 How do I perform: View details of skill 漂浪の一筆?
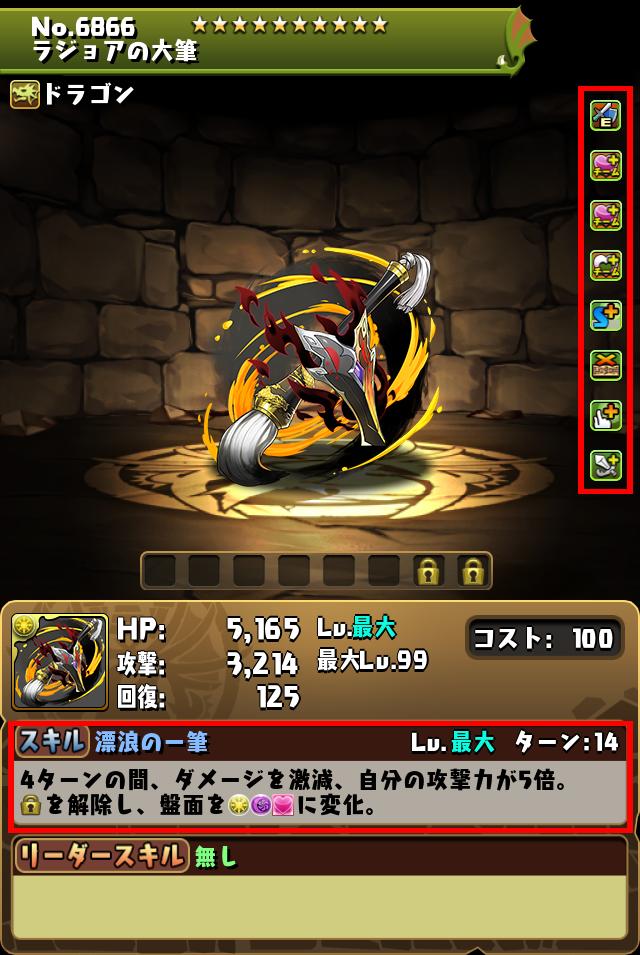[320, 777]
